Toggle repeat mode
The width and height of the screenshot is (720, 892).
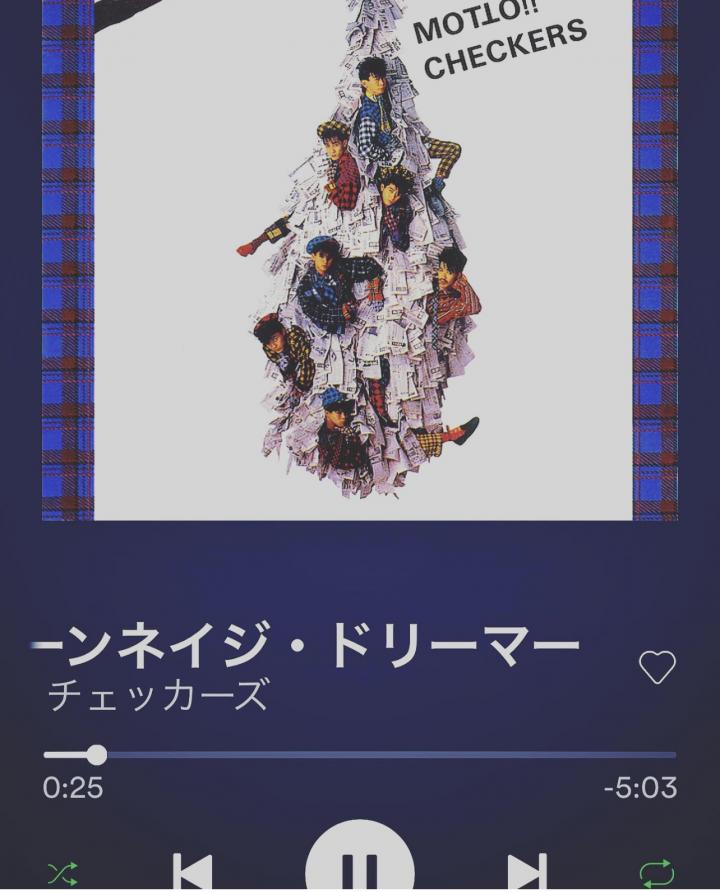pyautogui.click(x=657, y=874)
